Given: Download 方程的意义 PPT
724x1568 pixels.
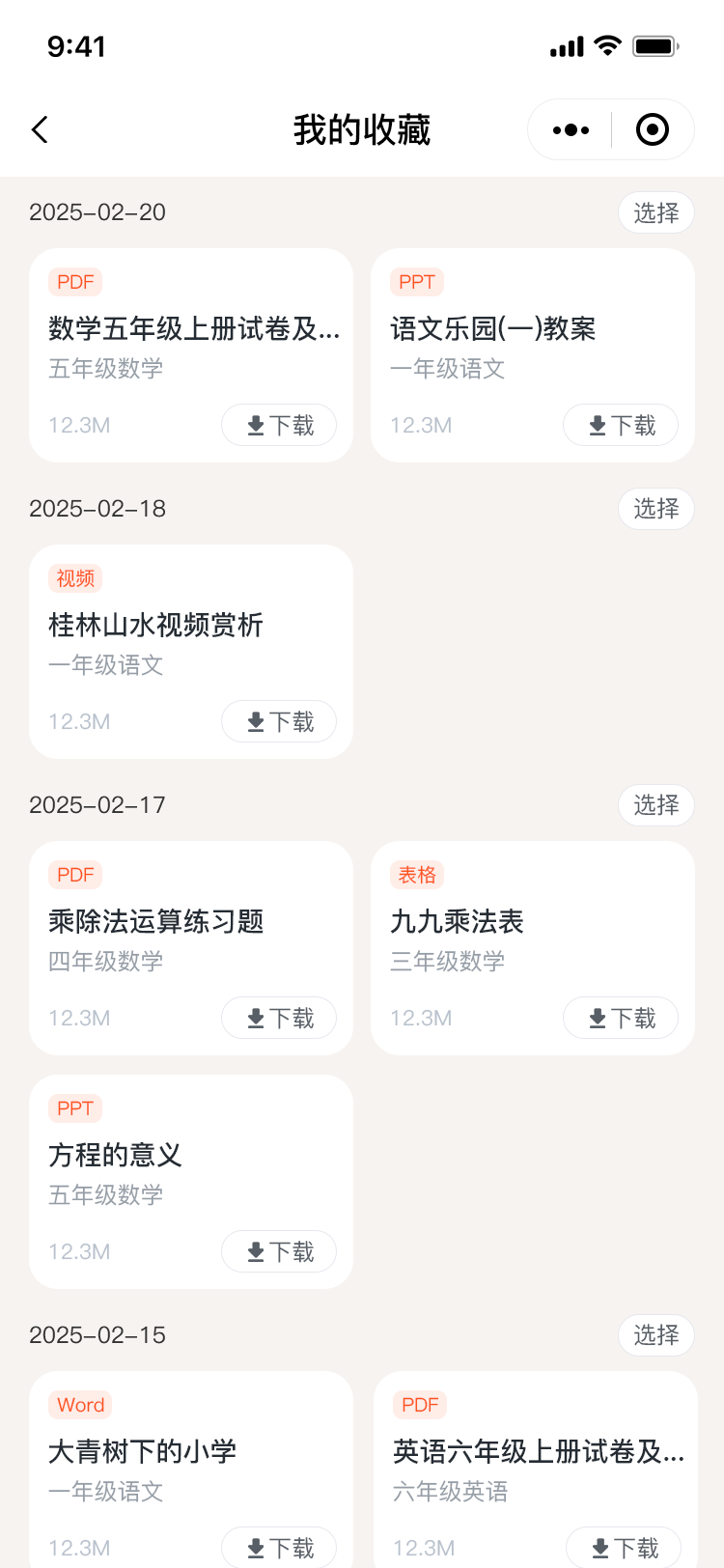Looking at the screenshot, I should coord(279,1251).
